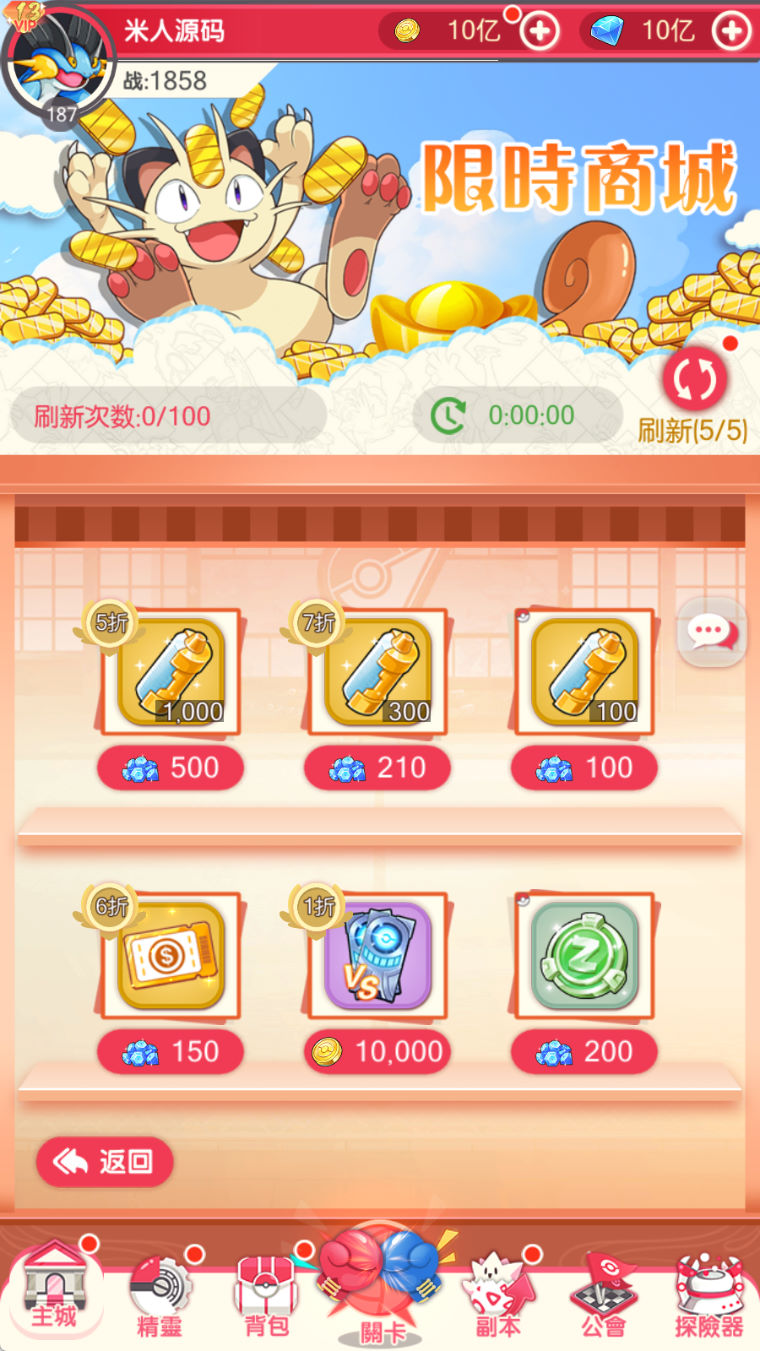Buy the 300 scroll item for 210
Viewport: 760px width, 1351px height.
(x=377, y=768)
